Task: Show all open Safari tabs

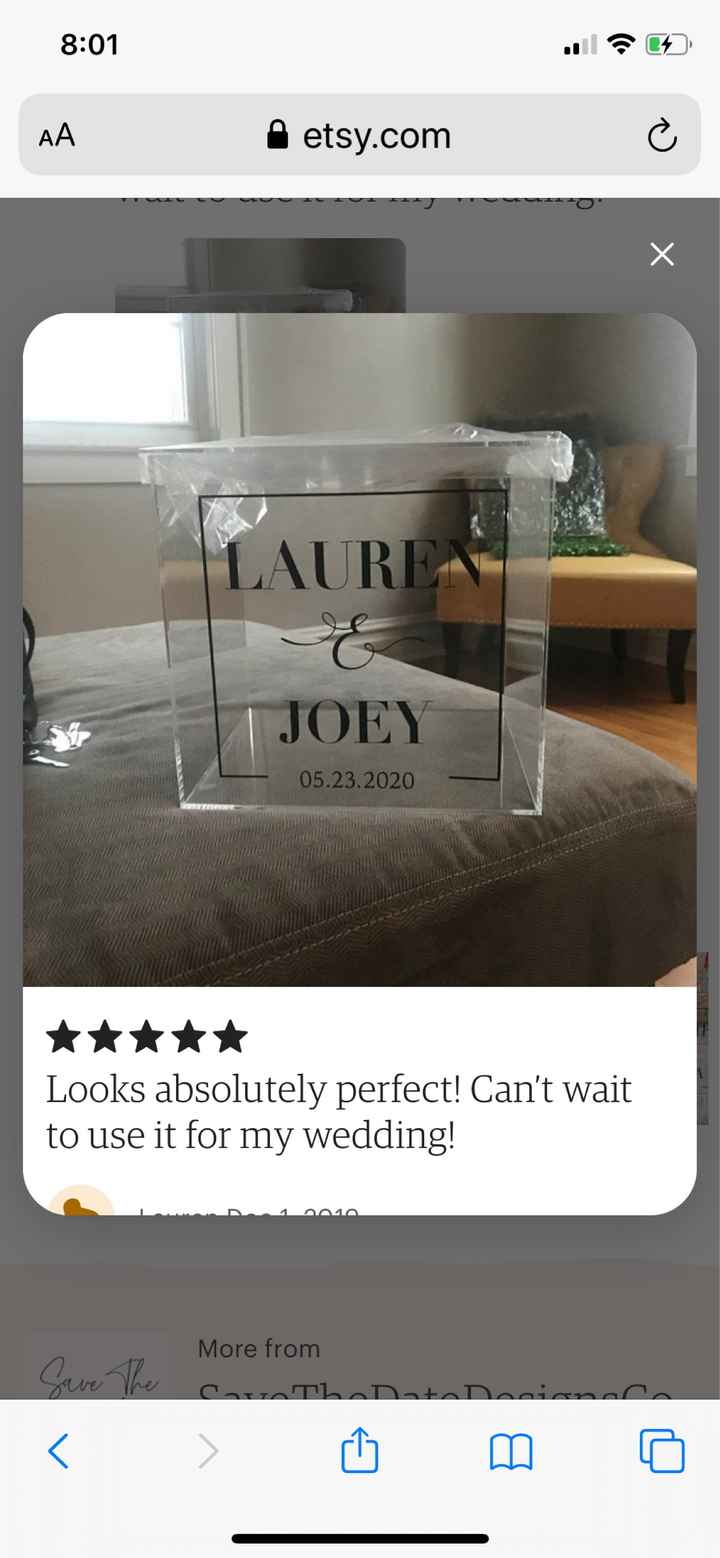Action: [662, 1451]
